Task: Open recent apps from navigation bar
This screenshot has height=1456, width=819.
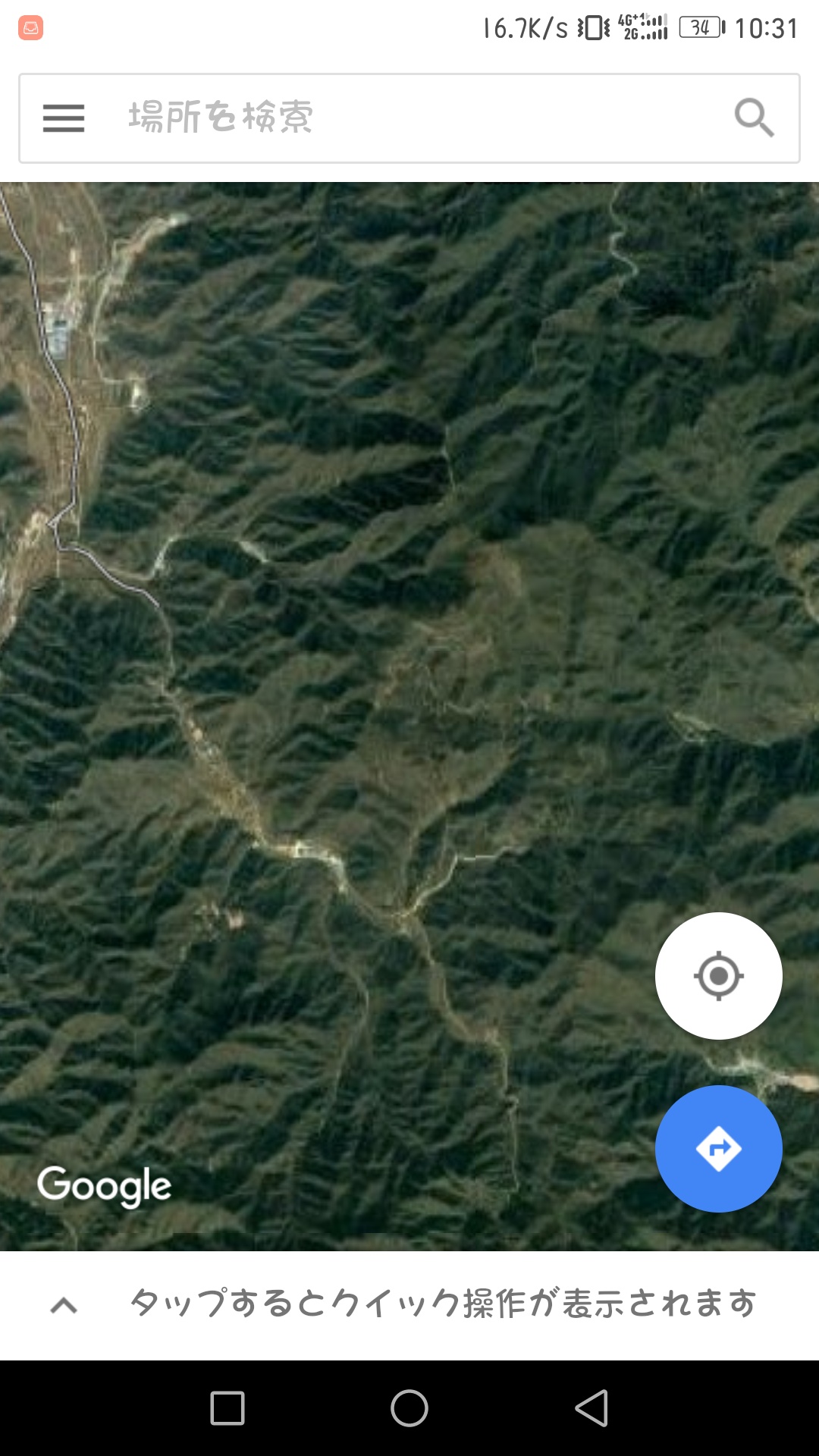Action: 227,1408
